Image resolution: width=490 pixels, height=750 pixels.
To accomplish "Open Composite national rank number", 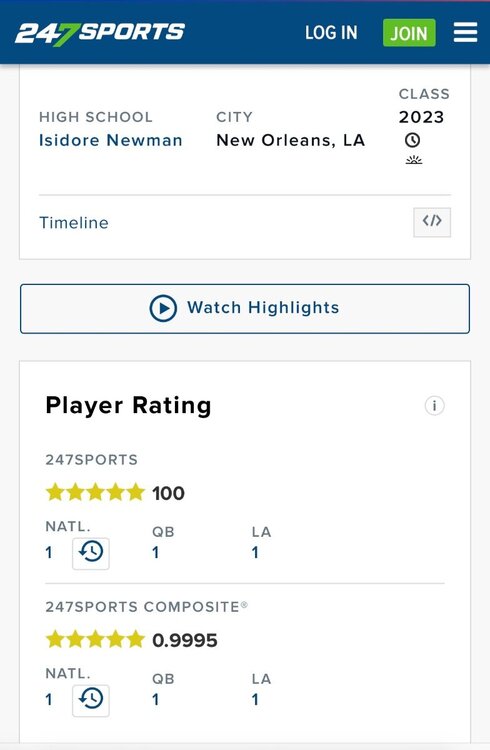I will (x=49, y=700).
